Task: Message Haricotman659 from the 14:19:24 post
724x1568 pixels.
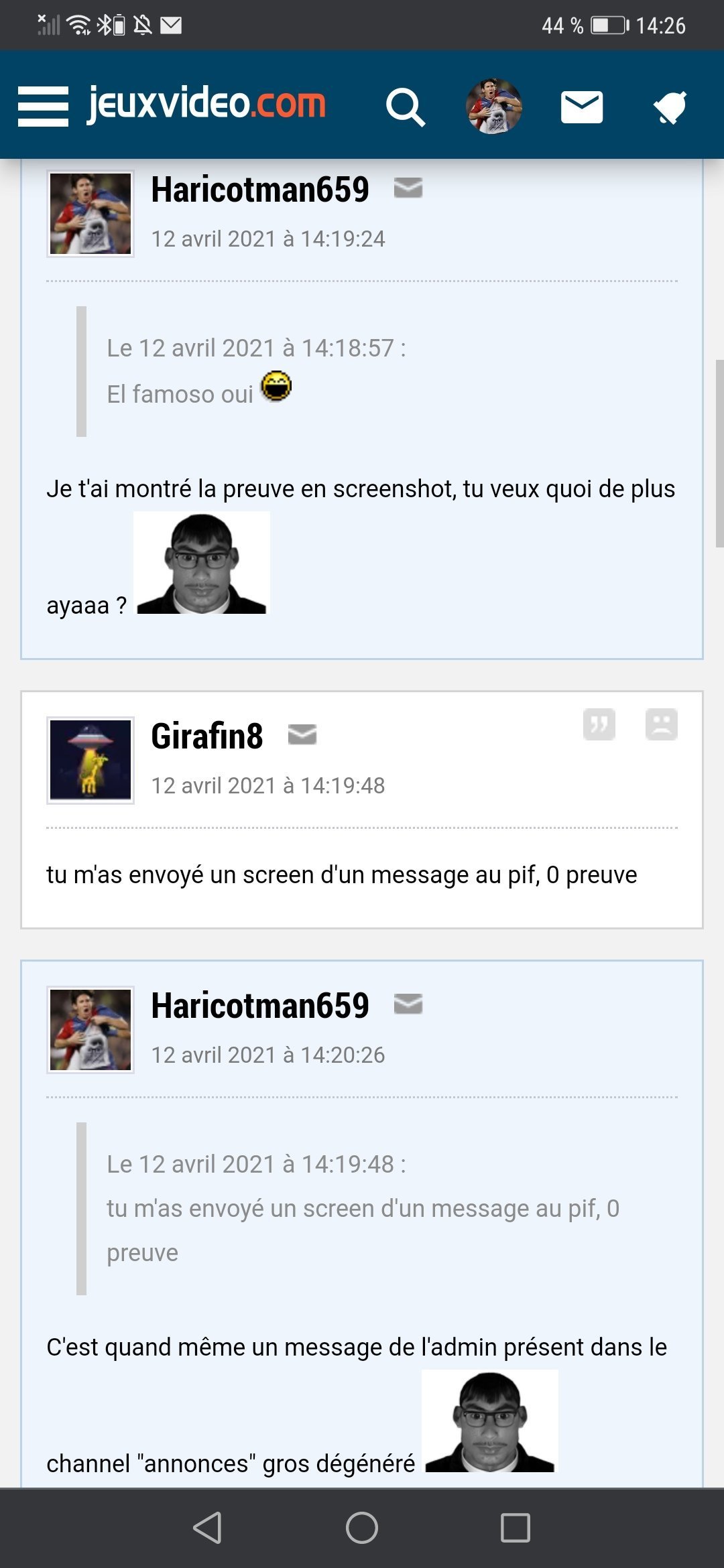Action: [408, 188]
